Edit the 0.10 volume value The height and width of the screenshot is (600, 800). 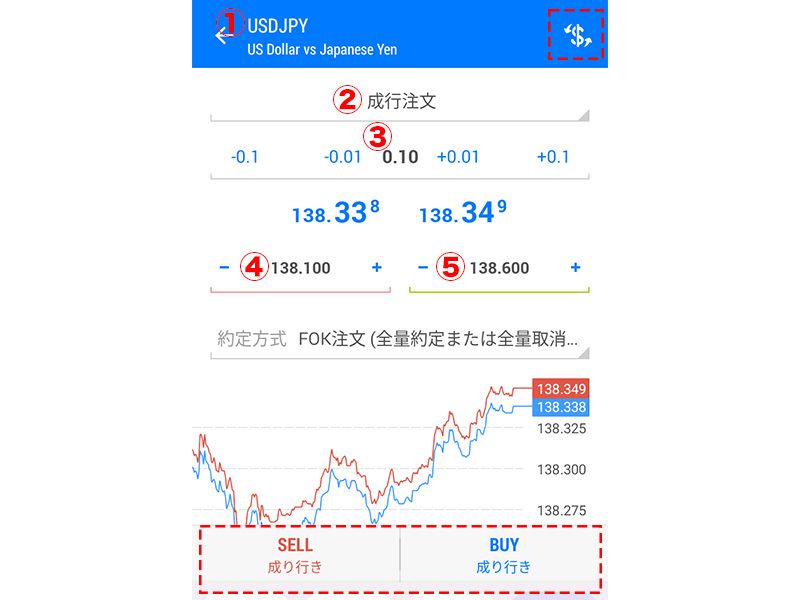tap(400, 157)
